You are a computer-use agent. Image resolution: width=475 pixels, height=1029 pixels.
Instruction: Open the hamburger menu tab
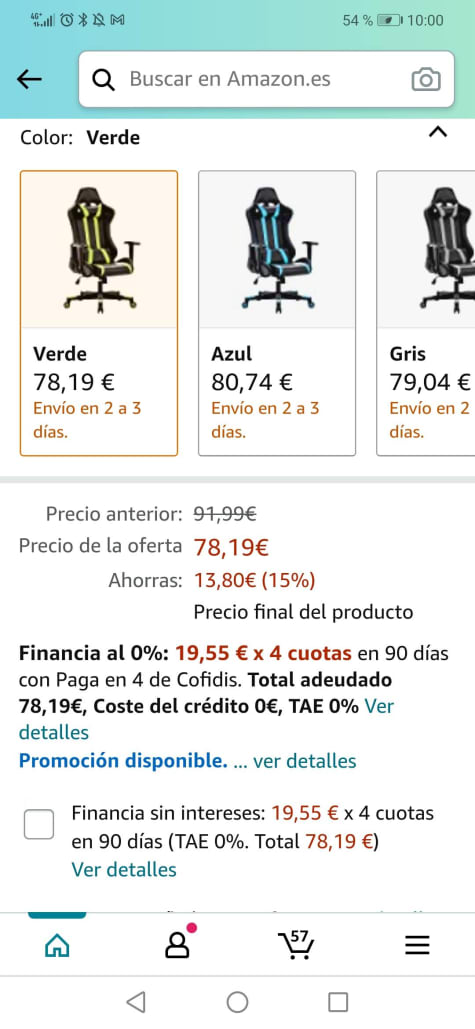[x=417, y=945]
